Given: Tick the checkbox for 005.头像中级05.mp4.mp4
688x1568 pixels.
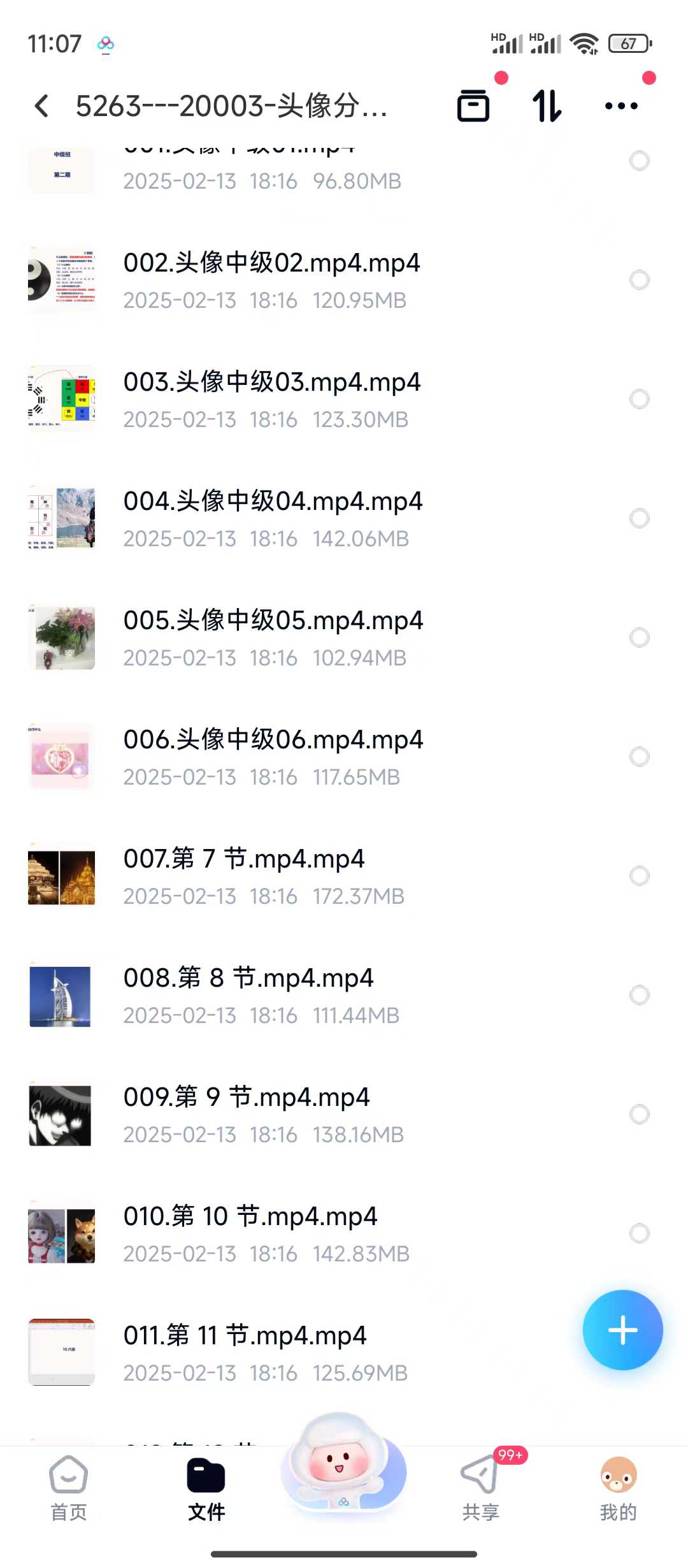Looking at the screenshot, I should [x=639, y=637].
